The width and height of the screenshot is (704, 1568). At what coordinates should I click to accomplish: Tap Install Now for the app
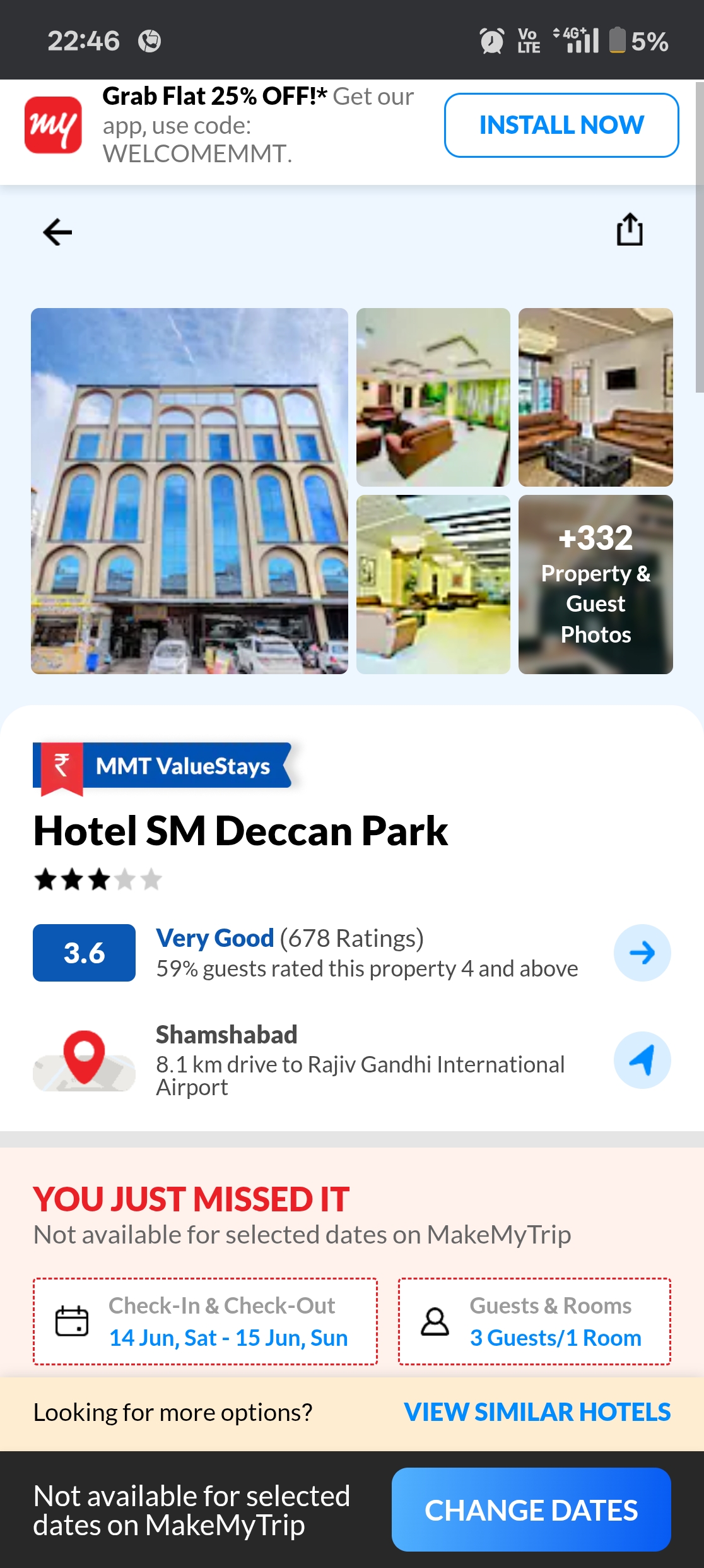[x=561, y=125]
